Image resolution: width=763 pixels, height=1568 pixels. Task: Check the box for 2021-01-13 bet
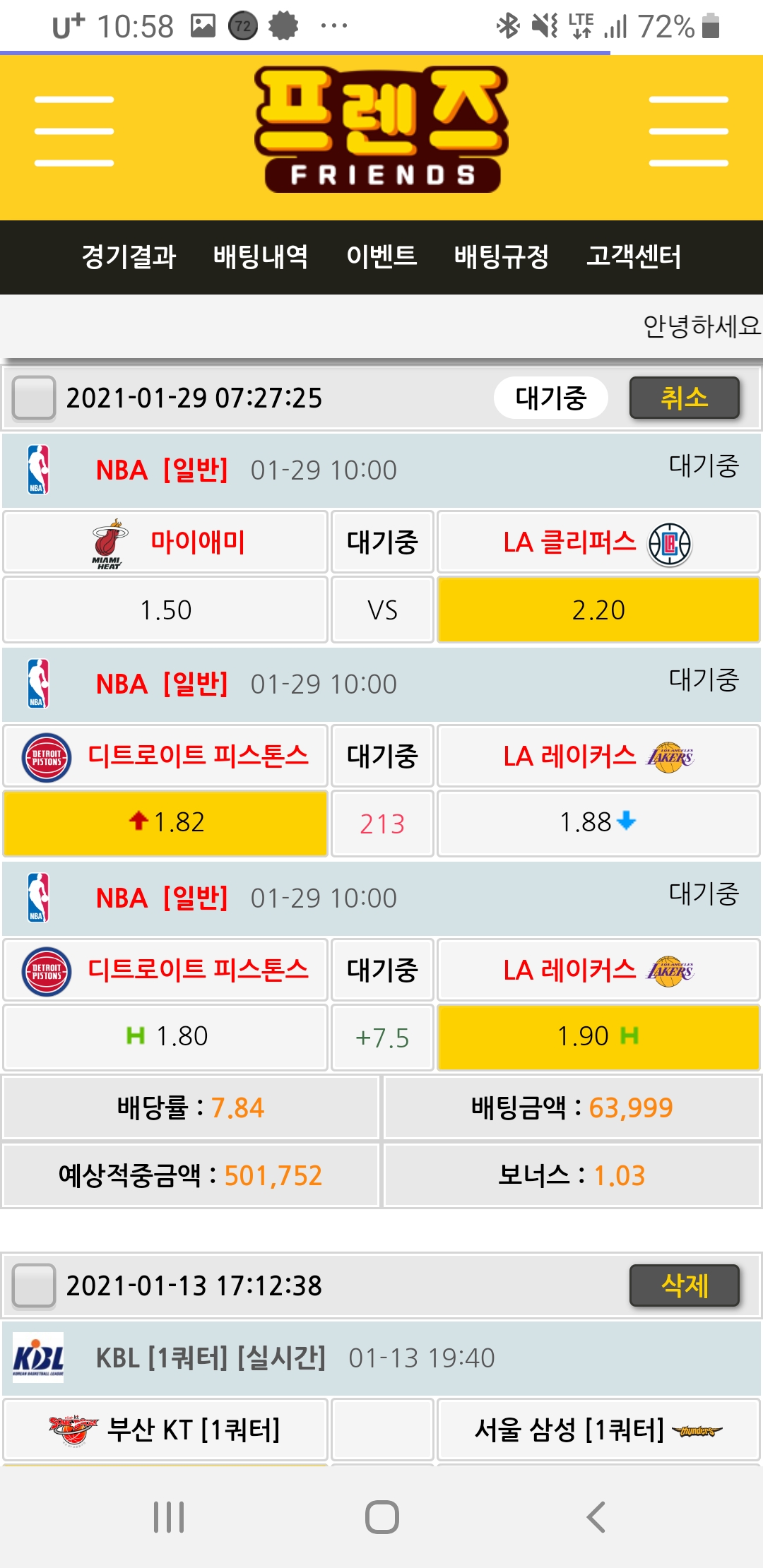(34, 1285)
